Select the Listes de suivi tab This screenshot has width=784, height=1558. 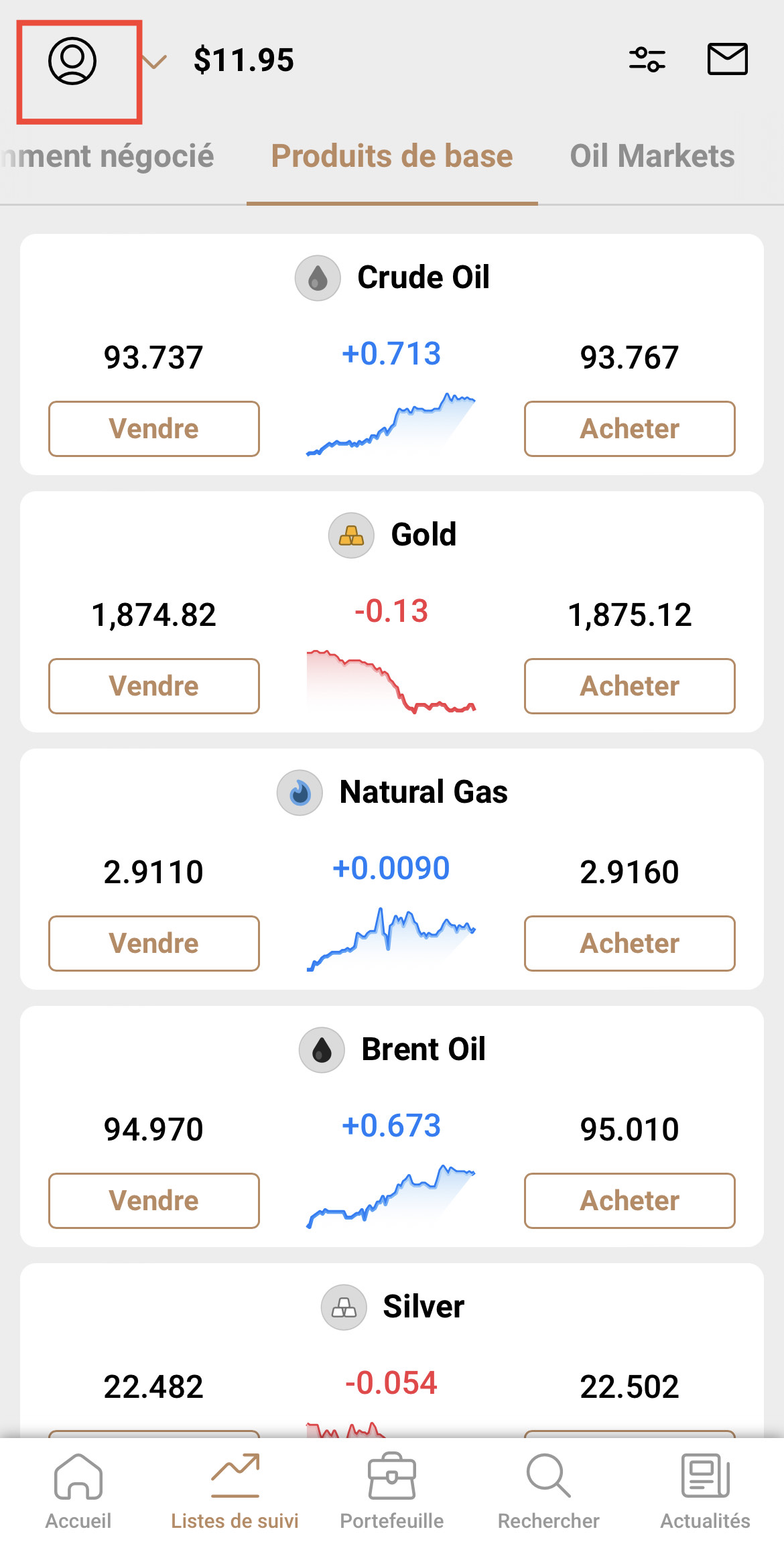[x=235, y=1491]
